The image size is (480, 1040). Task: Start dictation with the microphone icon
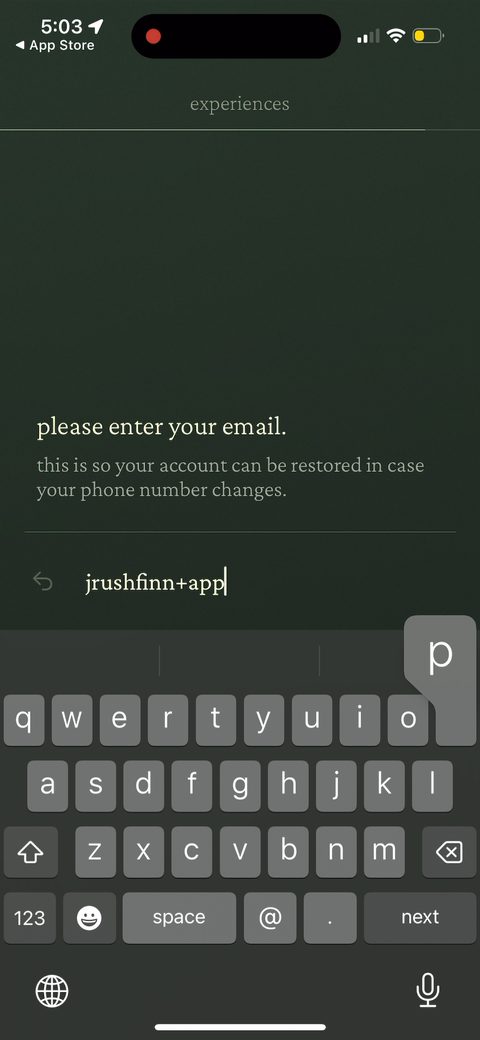click(x=428, y=990)
